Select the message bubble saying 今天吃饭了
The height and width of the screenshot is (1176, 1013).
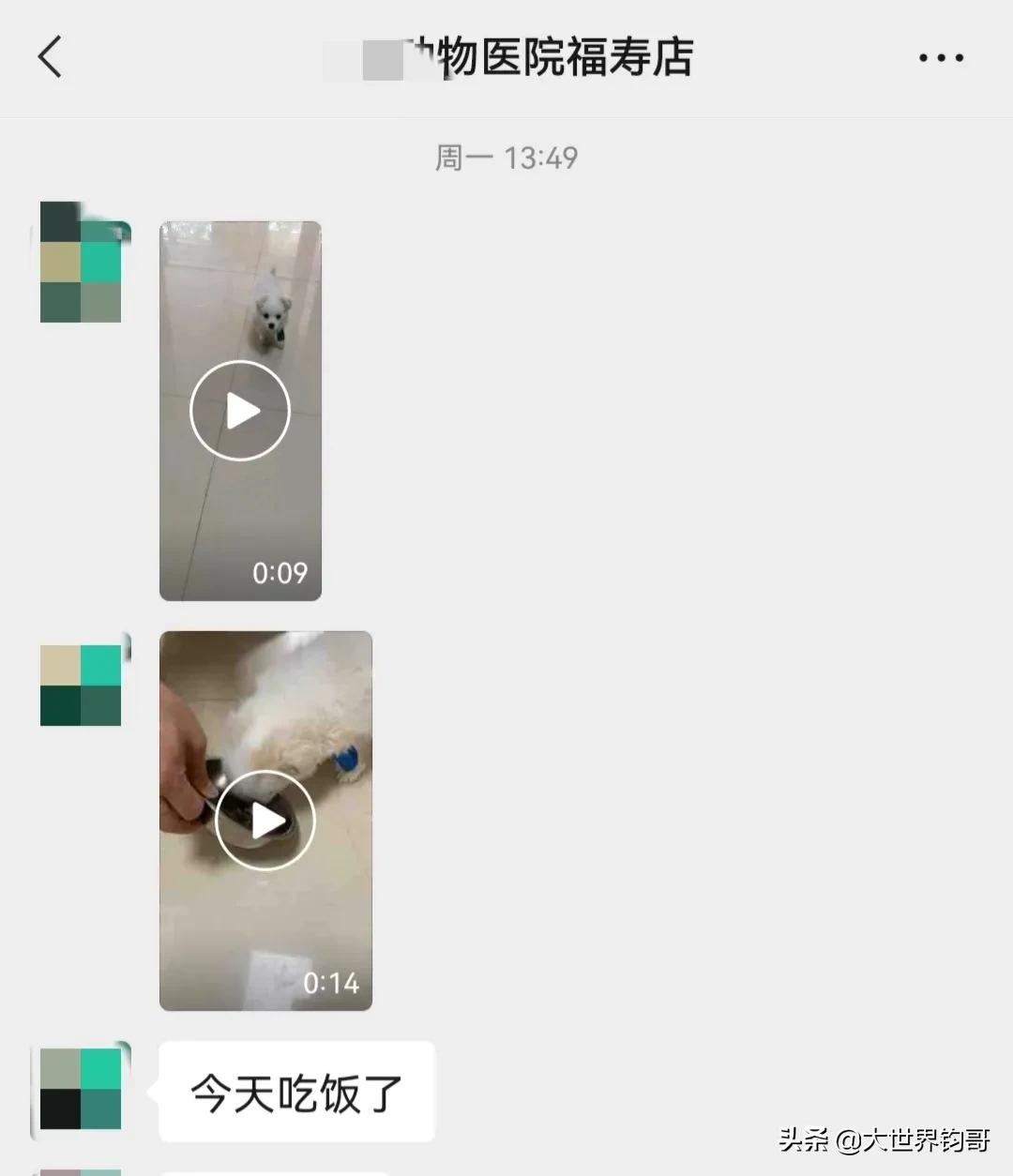pyautogui.click(x=295, y=1091)
